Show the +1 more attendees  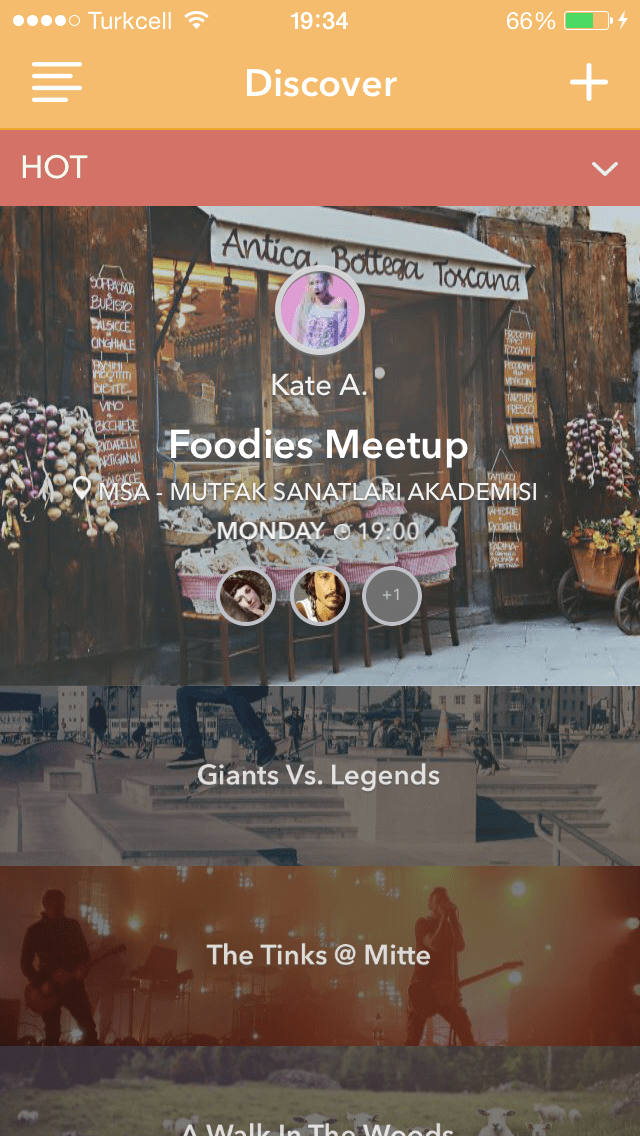(x=391, y=596)
